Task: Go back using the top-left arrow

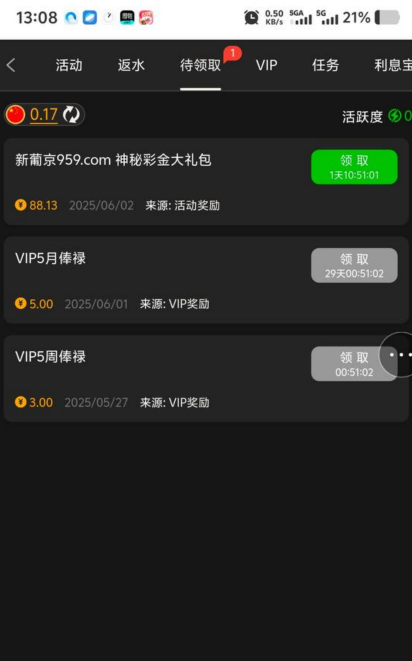Action: [x=11, y=65]
